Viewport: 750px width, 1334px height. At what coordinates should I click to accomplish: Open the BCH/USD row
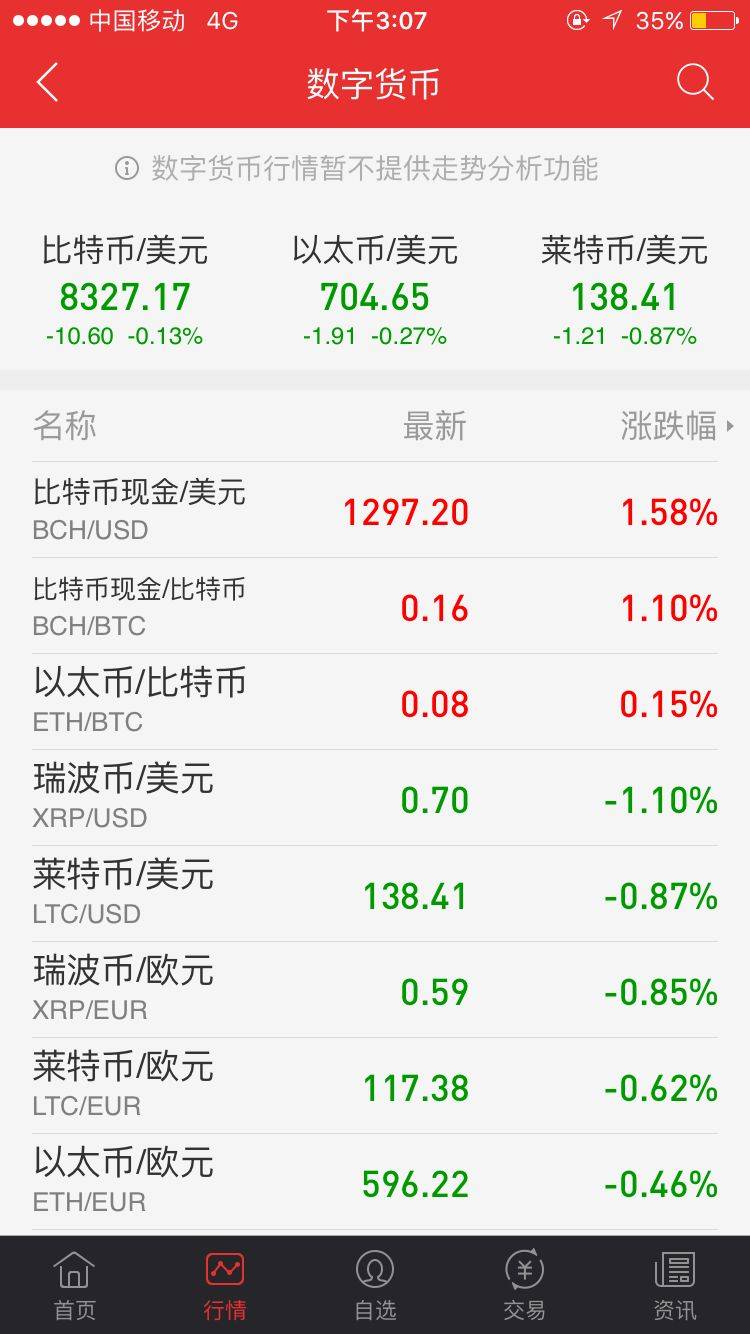375,510
